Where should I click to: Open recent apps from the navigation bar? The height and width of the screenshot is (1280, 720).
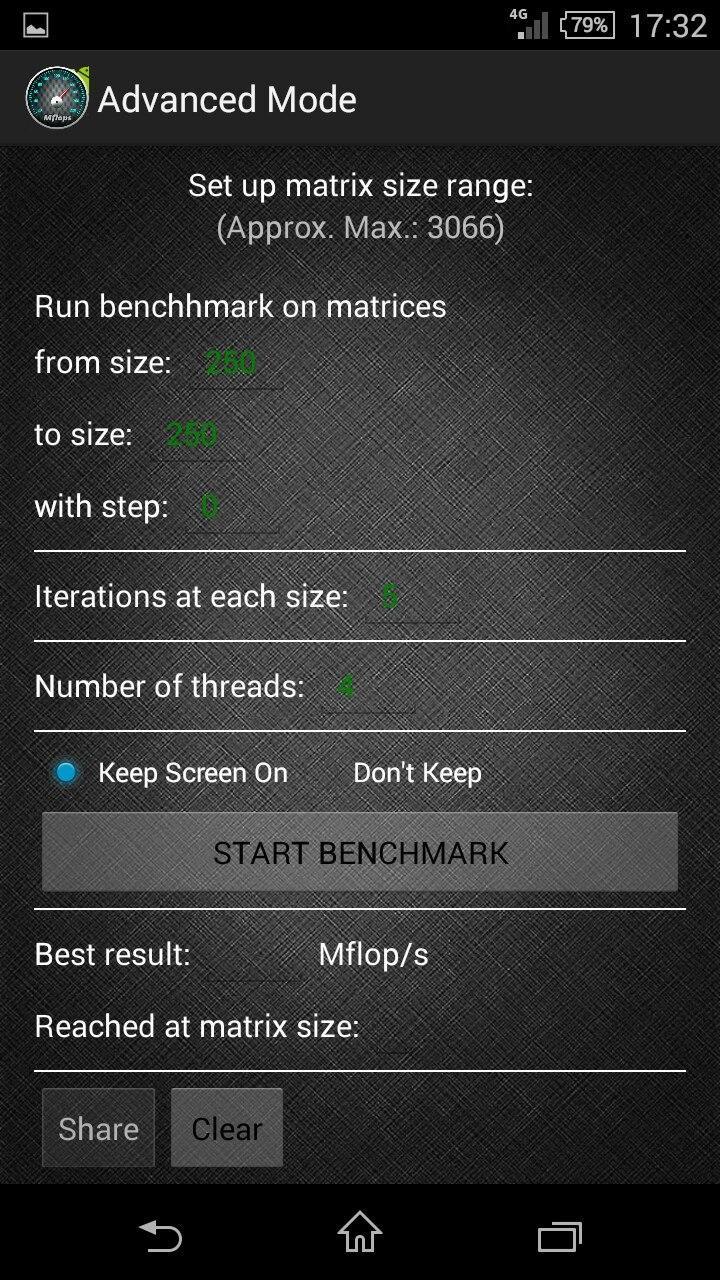560,1236
